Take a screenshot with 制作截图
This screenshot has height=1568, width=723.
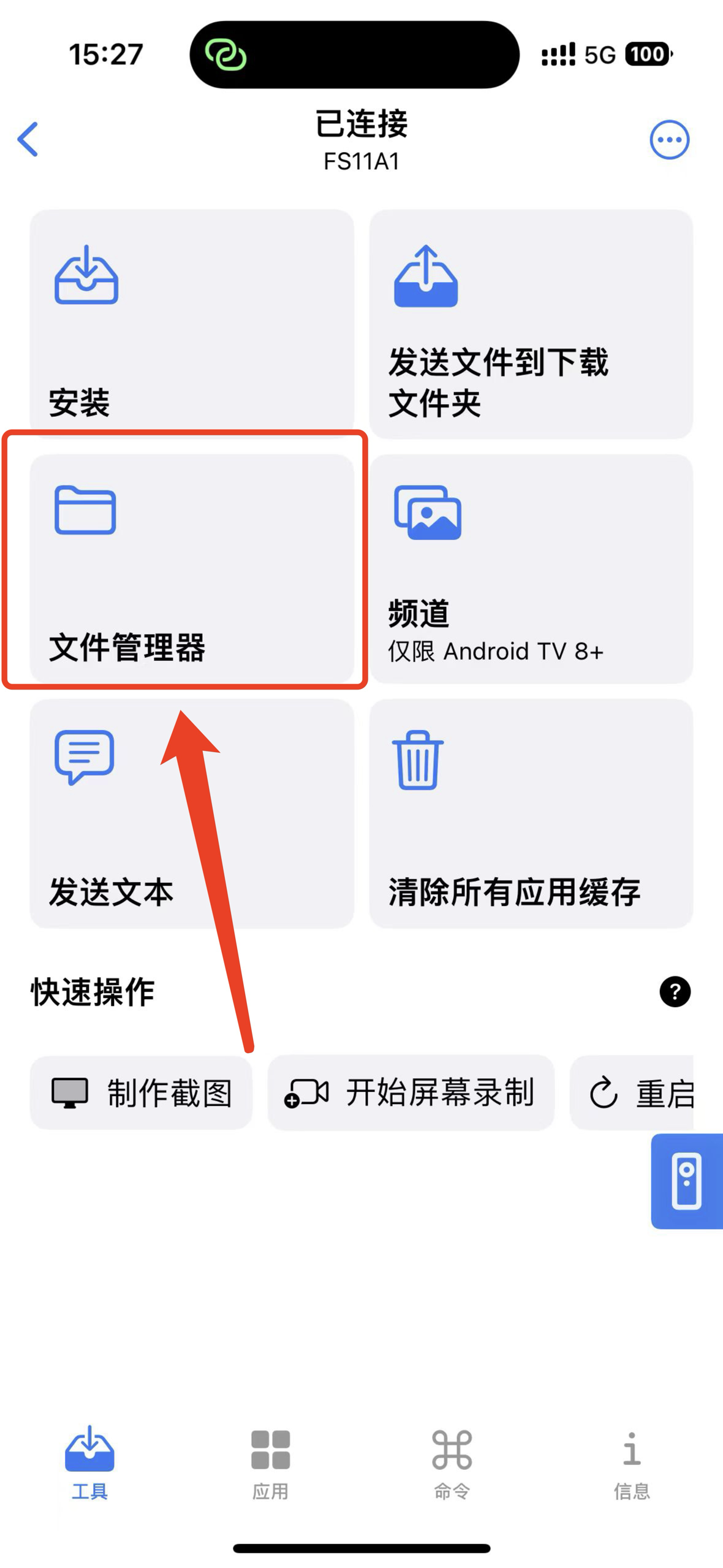click(141, 1092)
